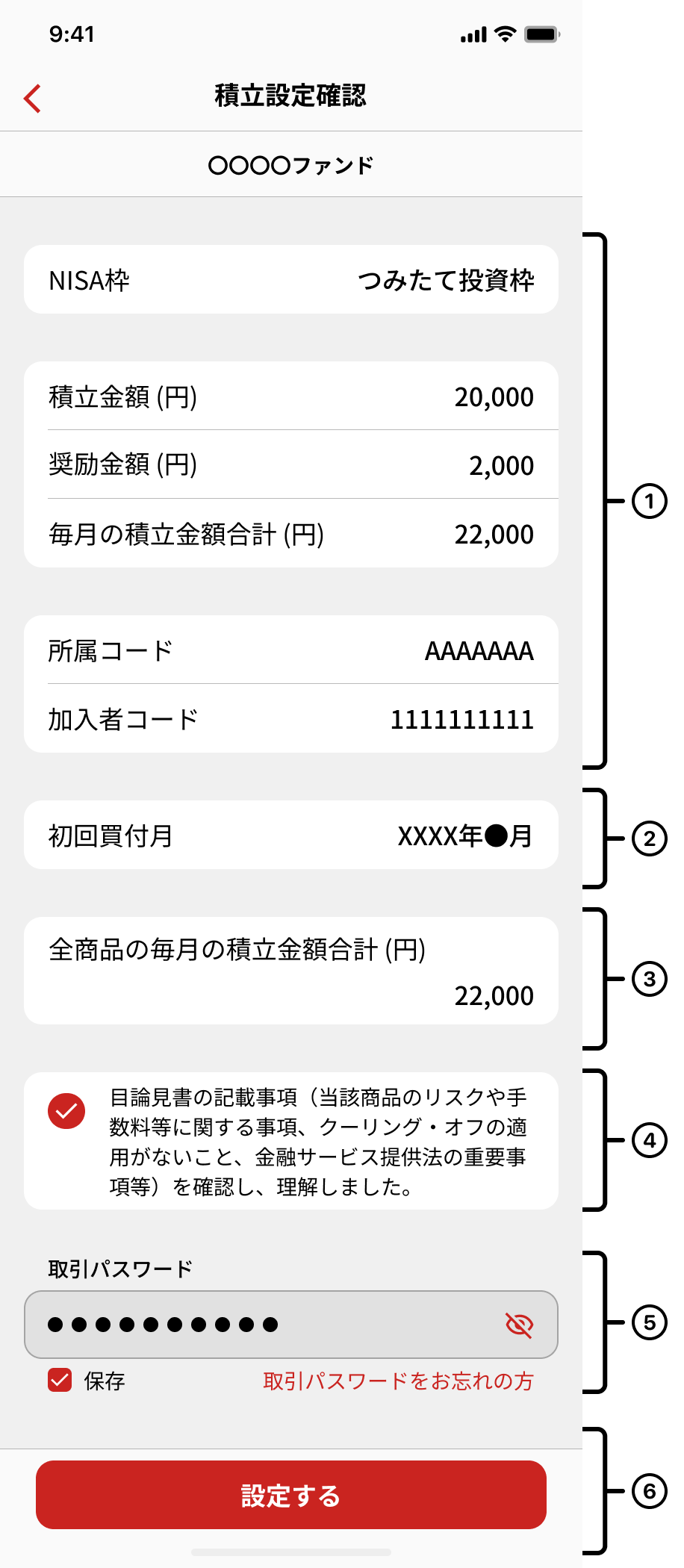Screen dimensions: 684x1568
Task: Go back with the red arrow
Action: coord(32,98)
